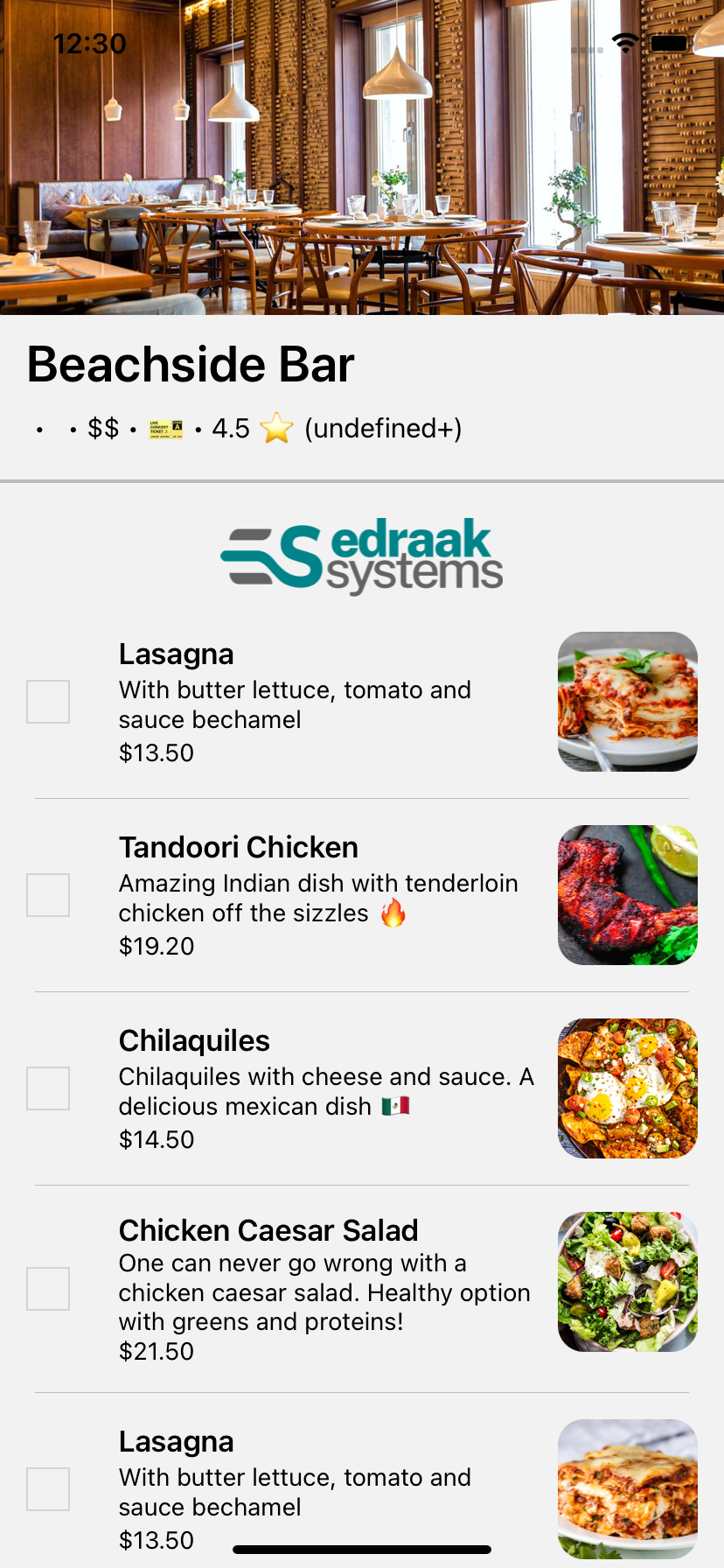
Task: Click the Beachside Bar restaurant title
Action: tap(190, 365)
